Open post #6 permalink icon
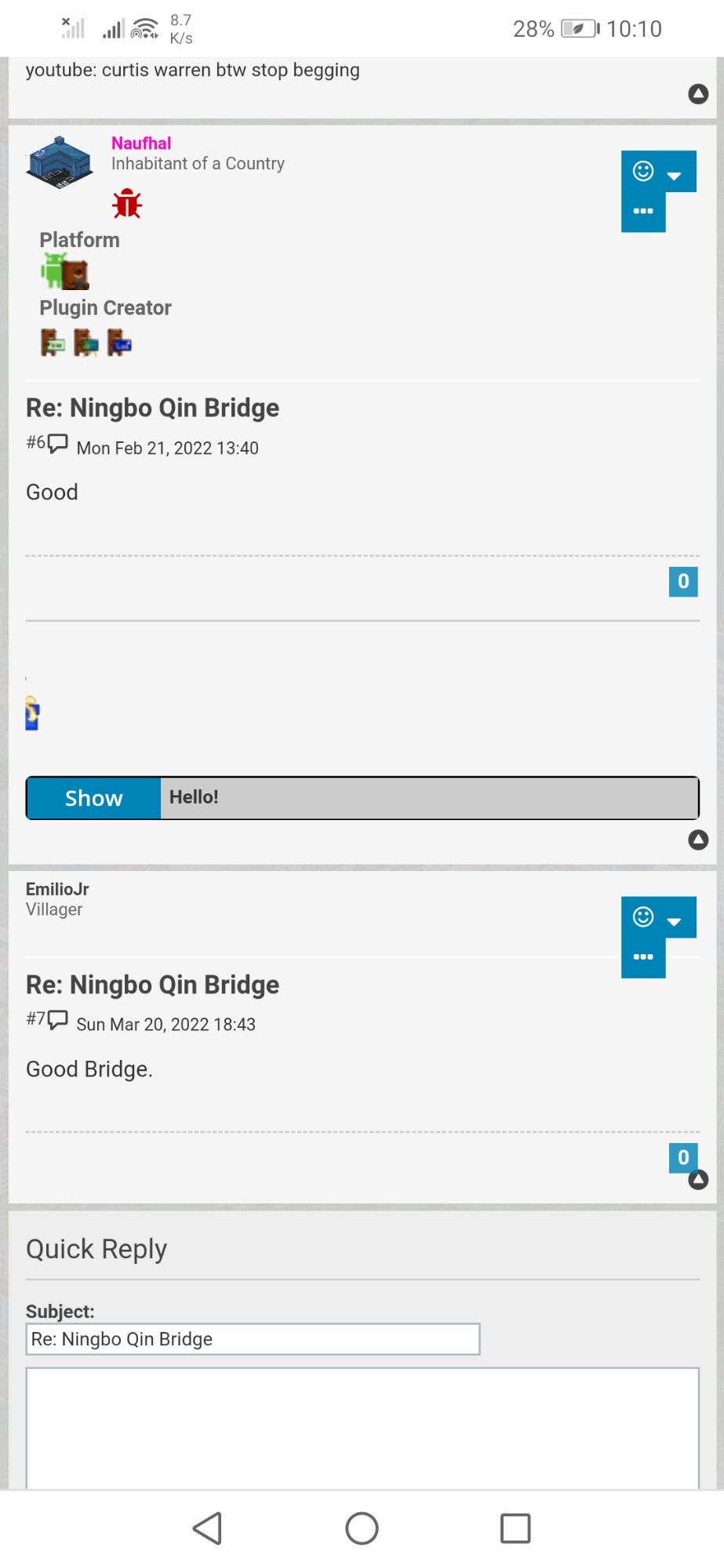Screen dimensions: 724x1568 coord(58,444)
